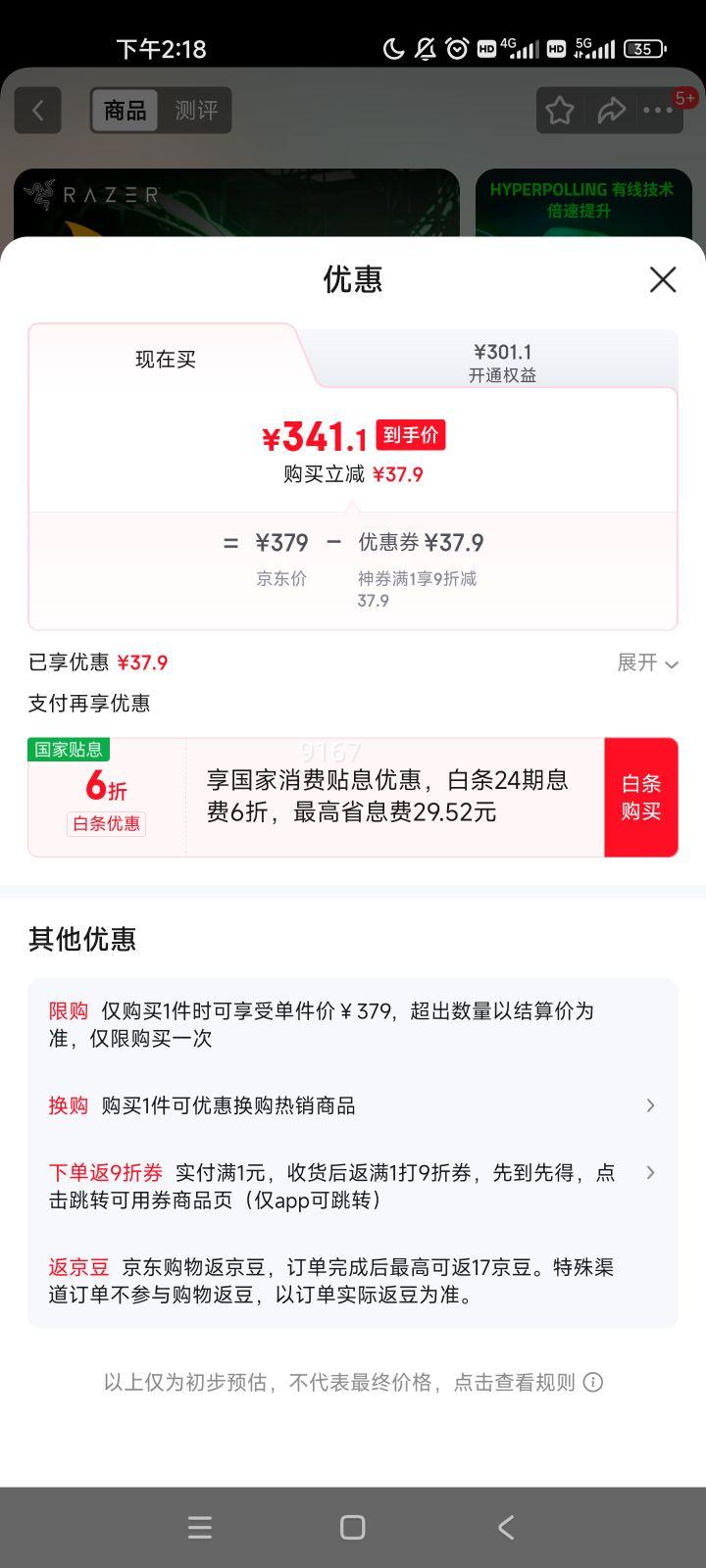
Task: Tap the Android back navigation button
Action: [504, 1527]
